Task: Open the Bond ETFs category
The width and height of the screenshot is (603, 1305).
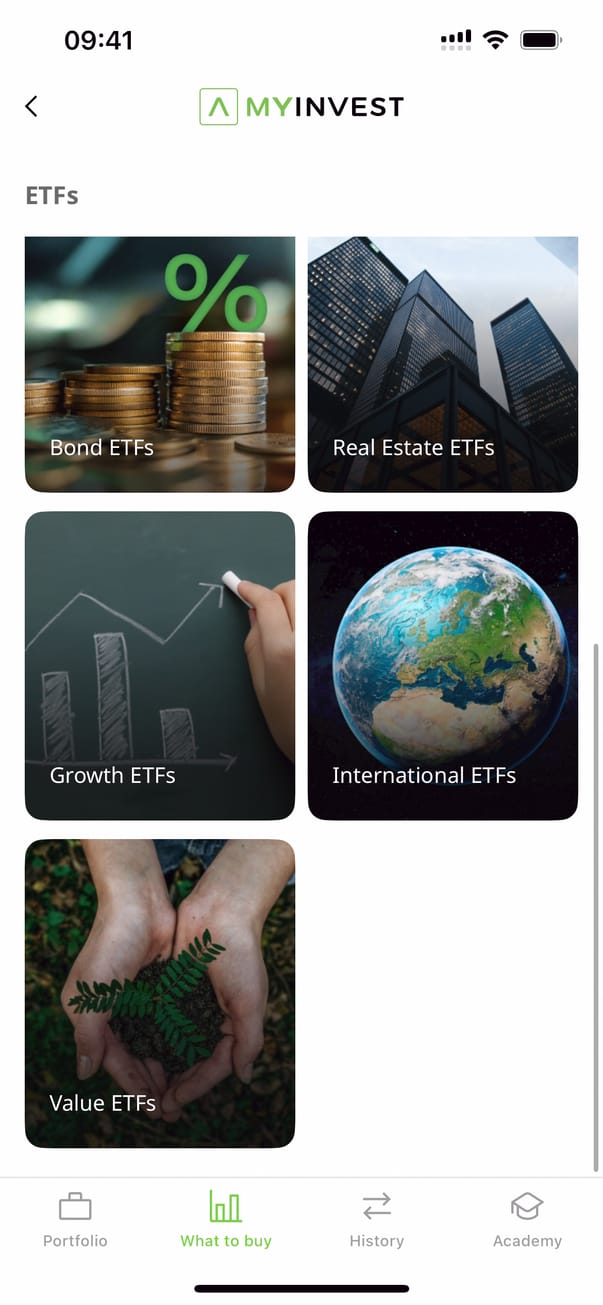Action: coord(160,364)
